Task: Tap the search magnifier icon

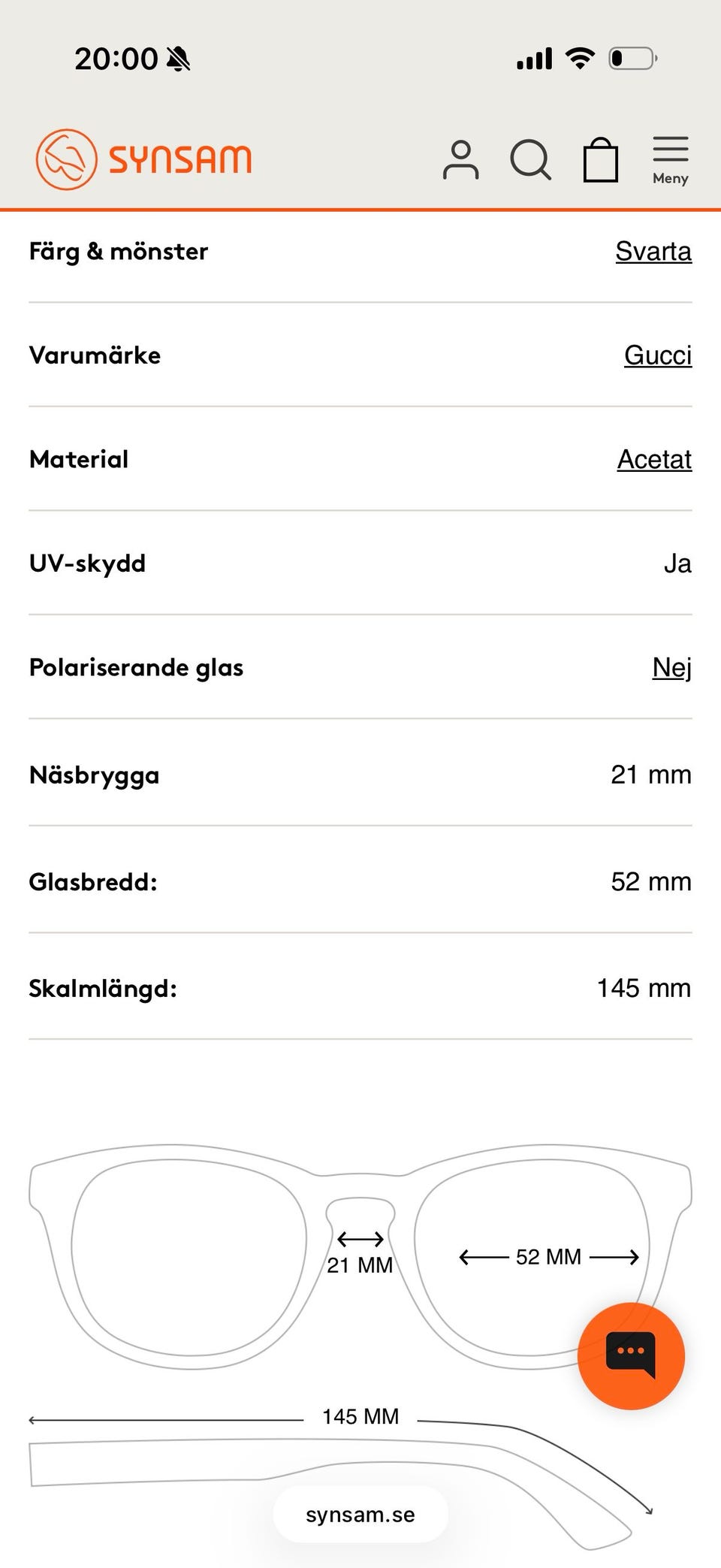Action: 530,160
